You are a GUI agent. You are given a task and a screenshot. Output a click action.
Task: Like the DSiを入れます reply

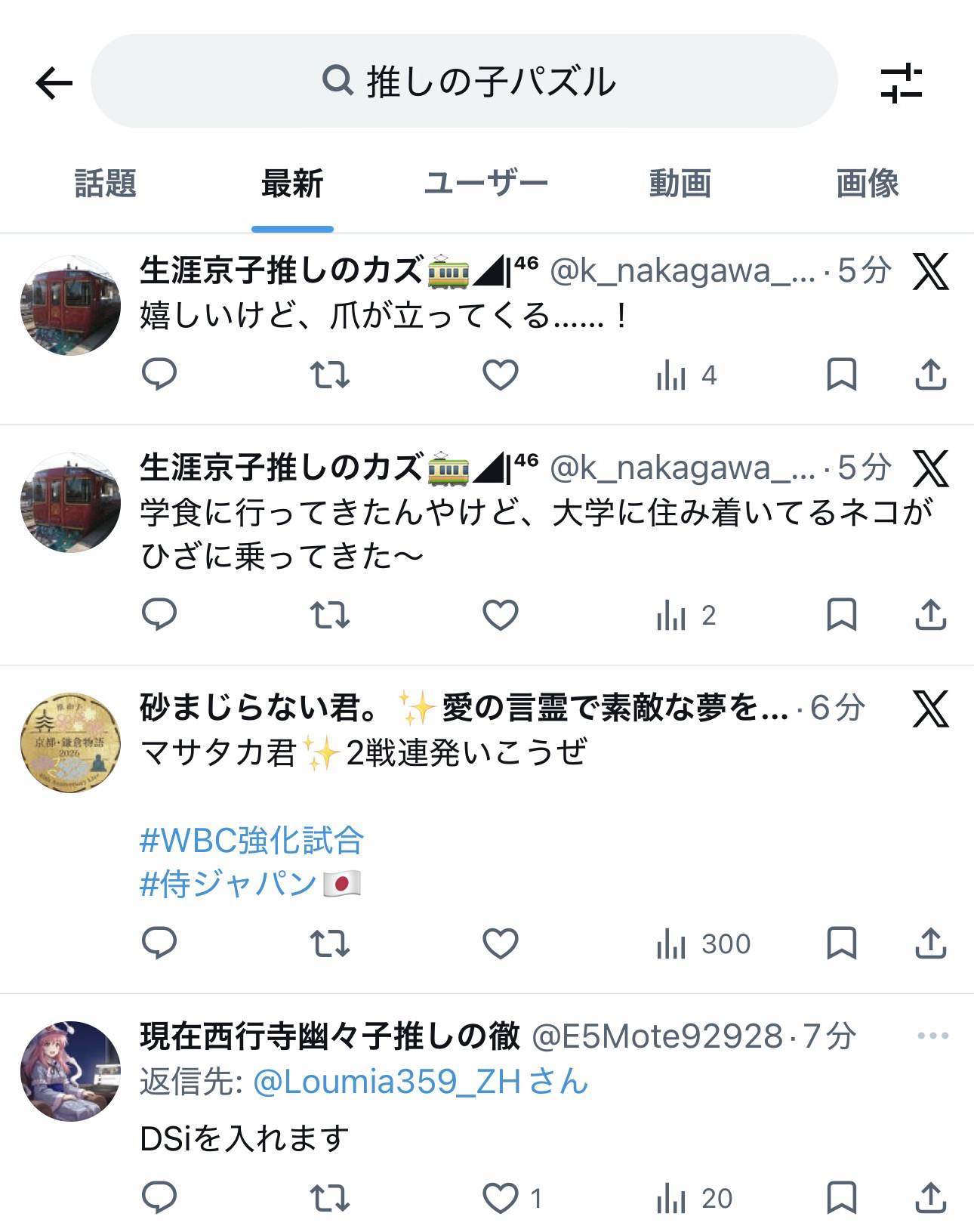tap(500, 1198)
